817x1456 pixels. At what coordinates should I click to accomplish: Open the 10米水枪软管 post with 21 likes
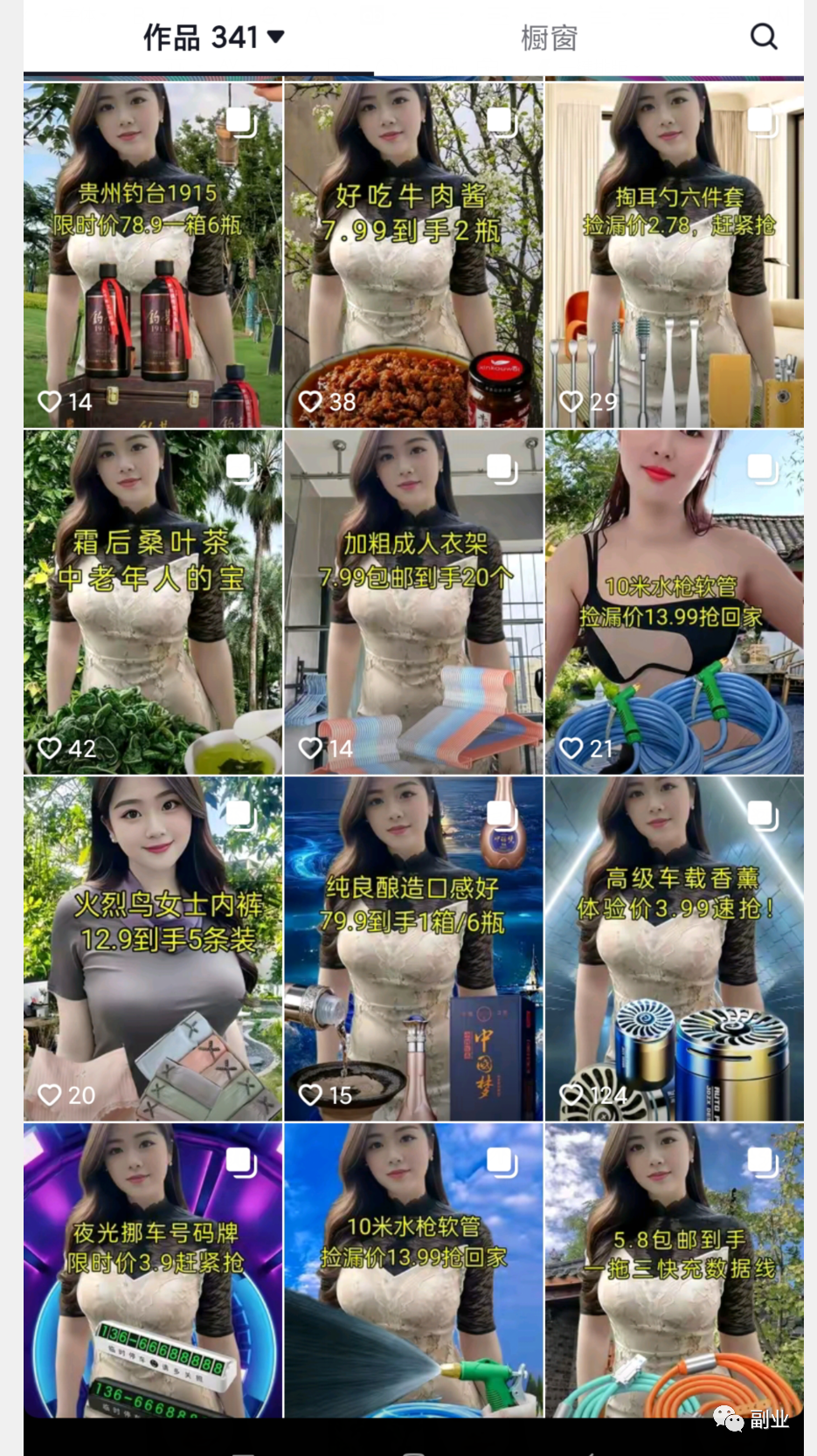(x=674, y=602)
